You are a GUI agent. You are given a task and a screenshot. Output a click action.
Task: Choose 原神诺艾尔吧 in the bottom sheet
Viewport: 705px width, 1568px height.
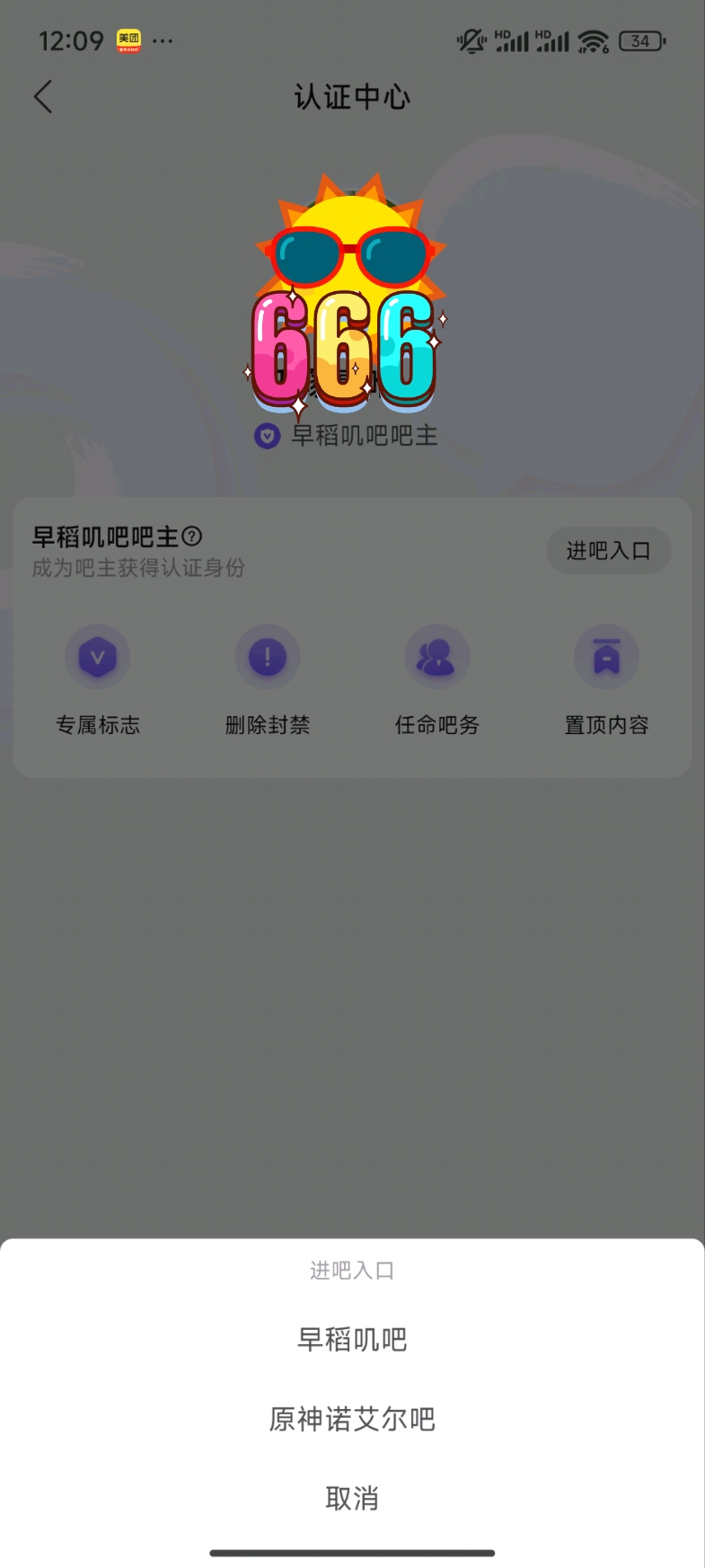[x=352, y=1419]
